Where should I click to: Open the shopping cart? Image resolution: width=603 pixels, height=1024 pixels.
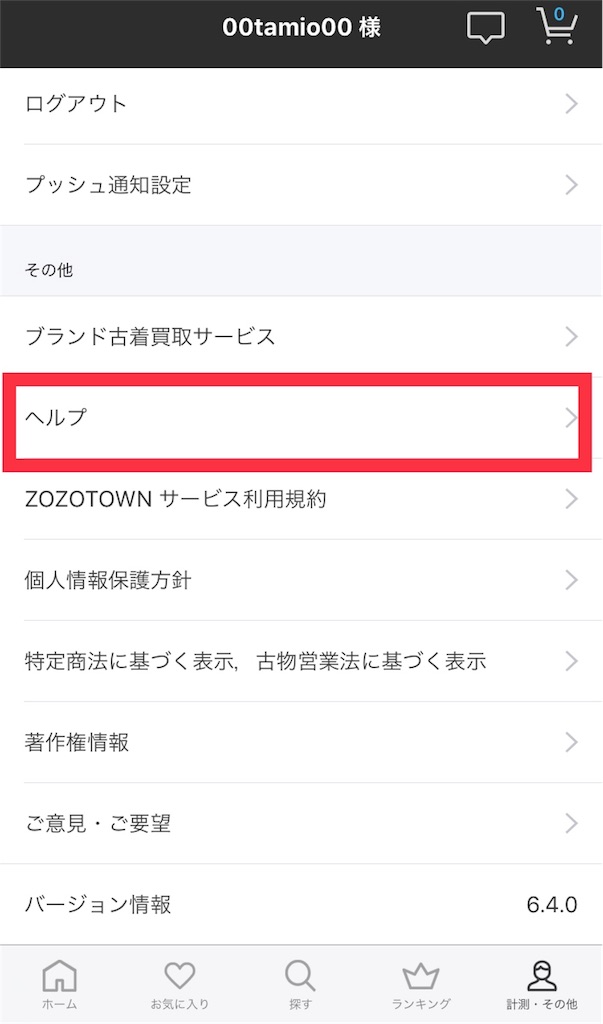tap(556, 27)
